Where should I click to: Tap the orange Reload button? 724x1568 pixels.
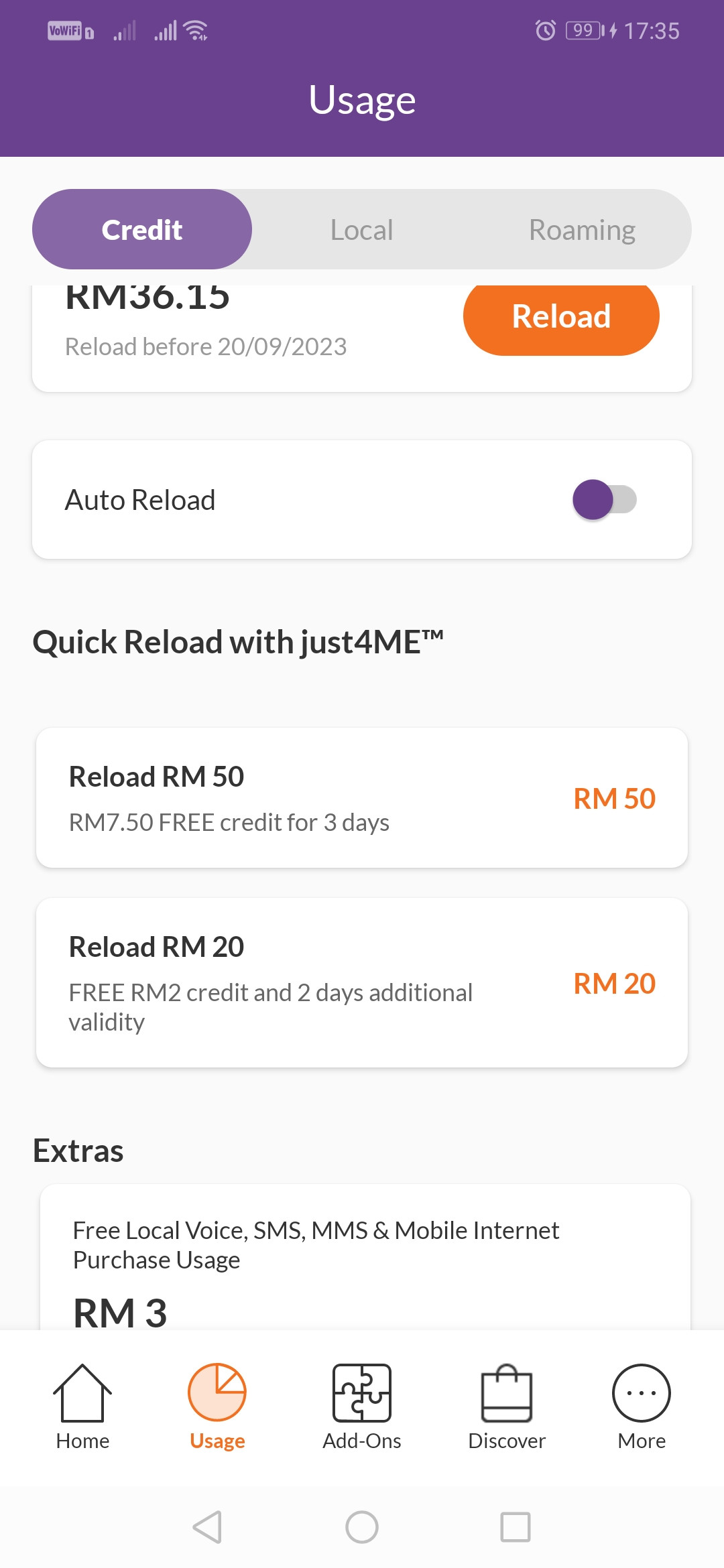(561, 317)
